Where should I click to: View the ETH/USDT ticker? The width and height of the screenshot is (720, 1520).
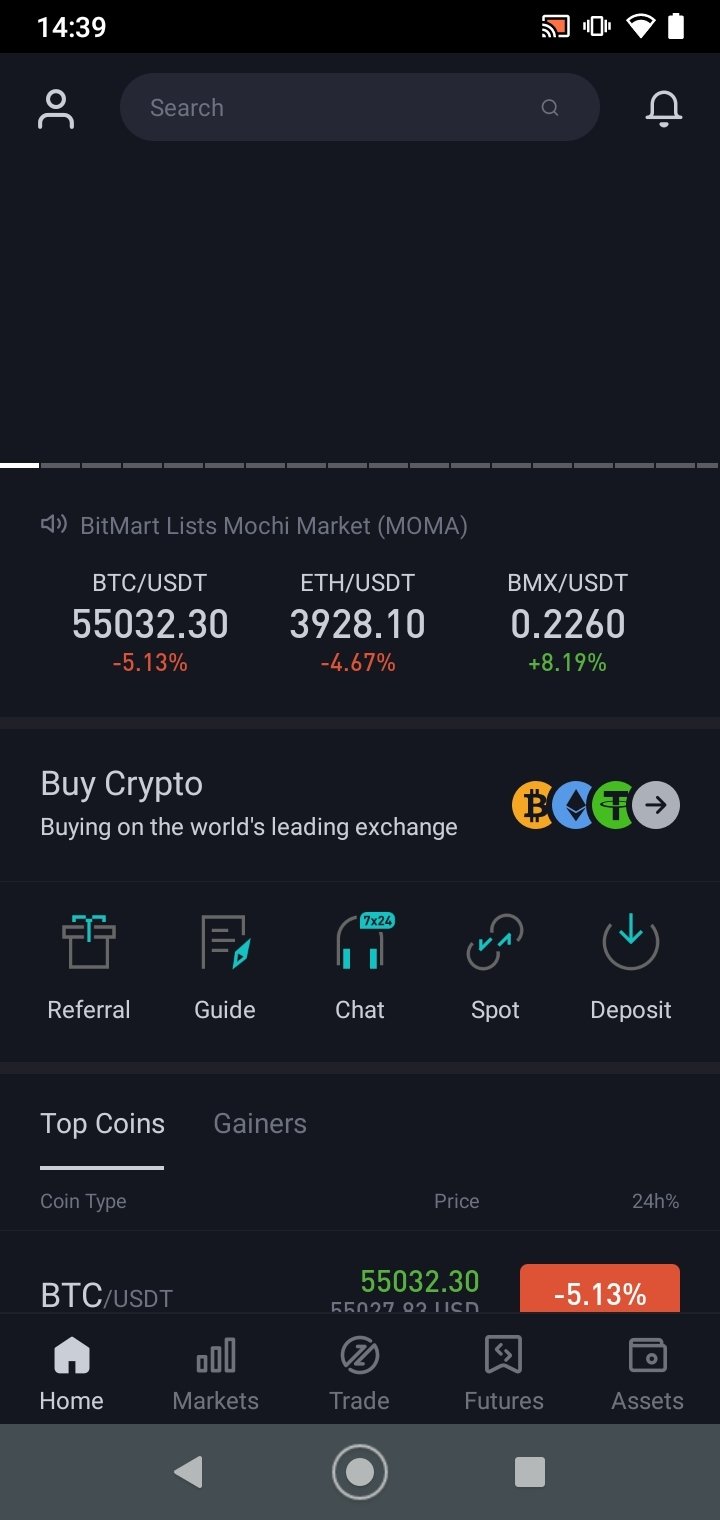tap(358, 622)
